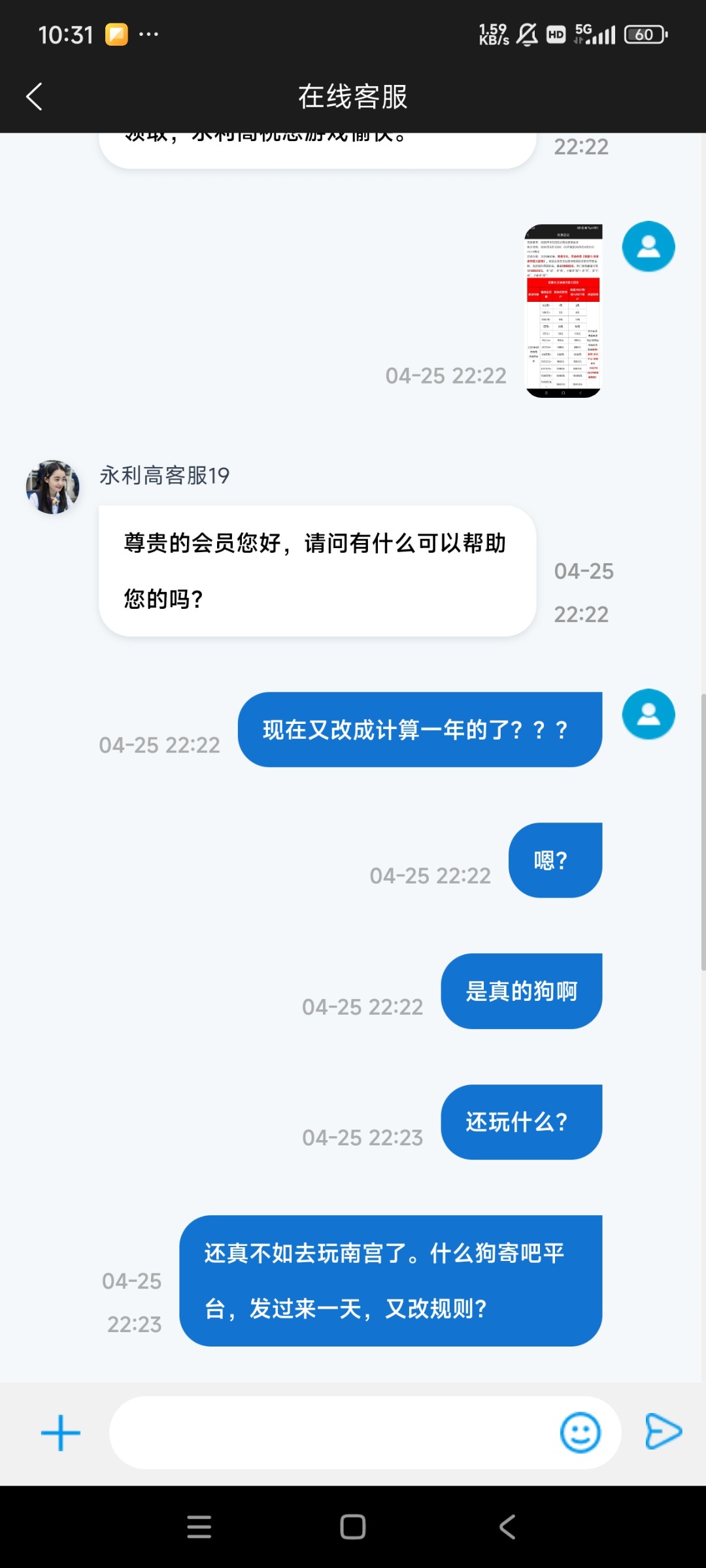The image size is (706, 1568).
Task: Tap the plus icon to add attachment
Action: coord(61,1433)
